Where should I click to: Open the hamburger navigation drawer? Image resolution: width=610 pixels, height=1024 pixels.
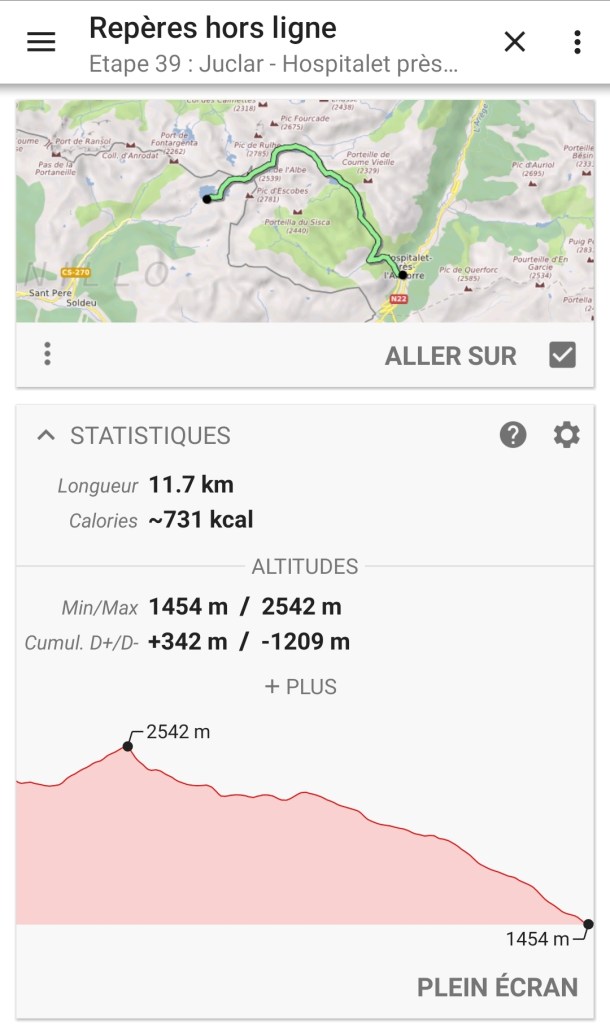click(x=41, y=42)
